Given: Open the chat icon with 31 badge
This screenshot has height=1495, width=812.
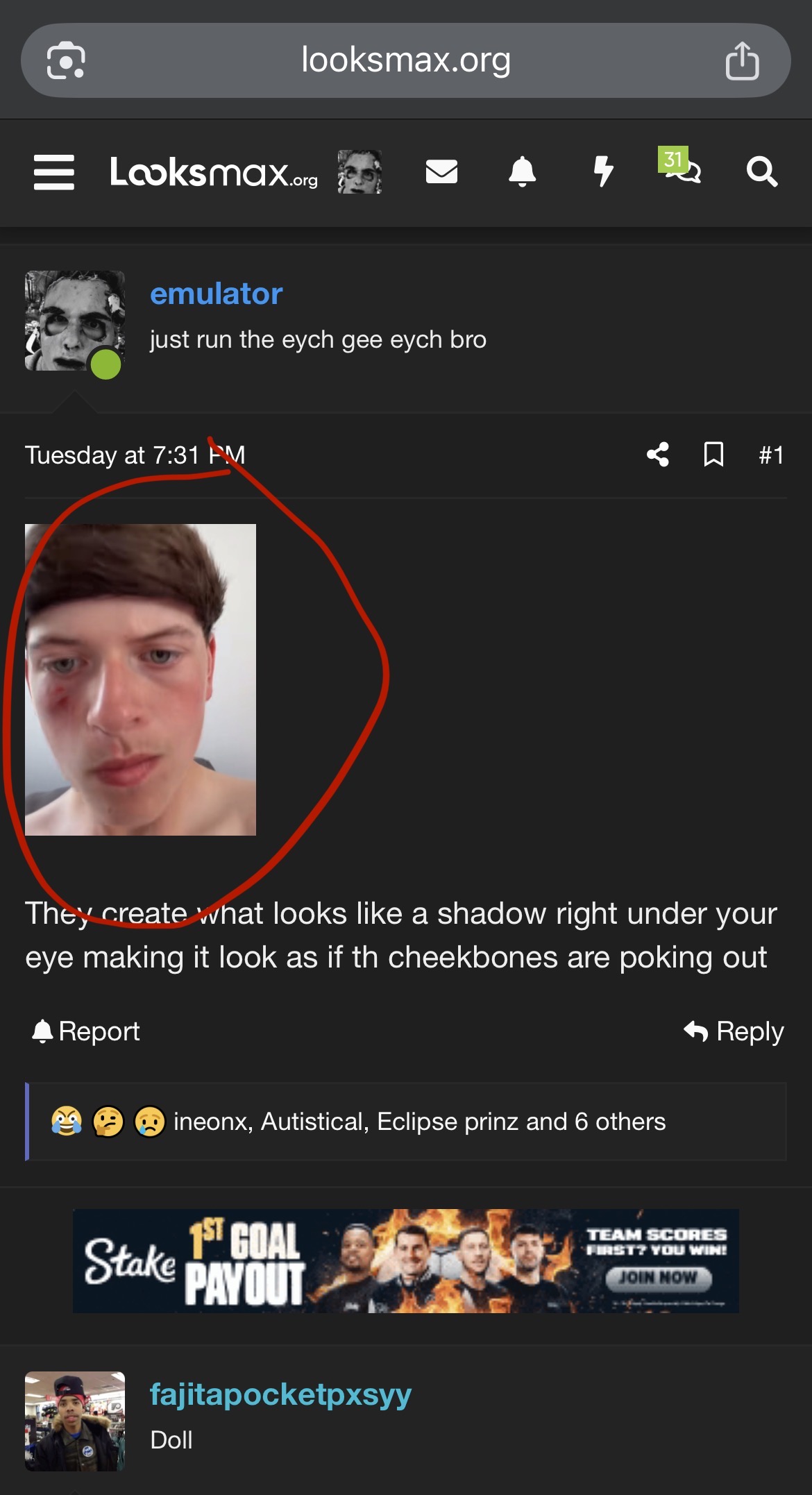Looking at the screenshot, I should tap(680, 167).
